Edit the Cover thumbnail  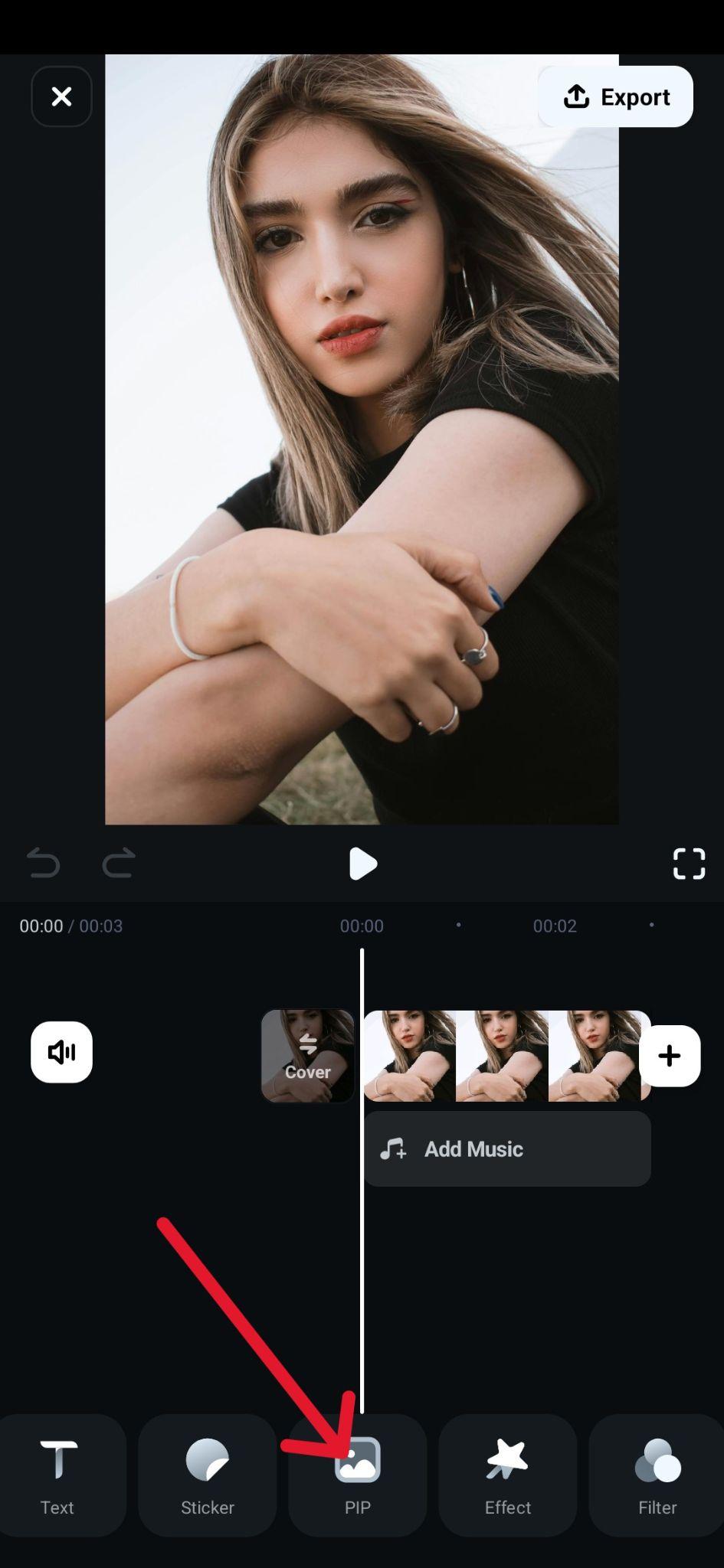308,1056
